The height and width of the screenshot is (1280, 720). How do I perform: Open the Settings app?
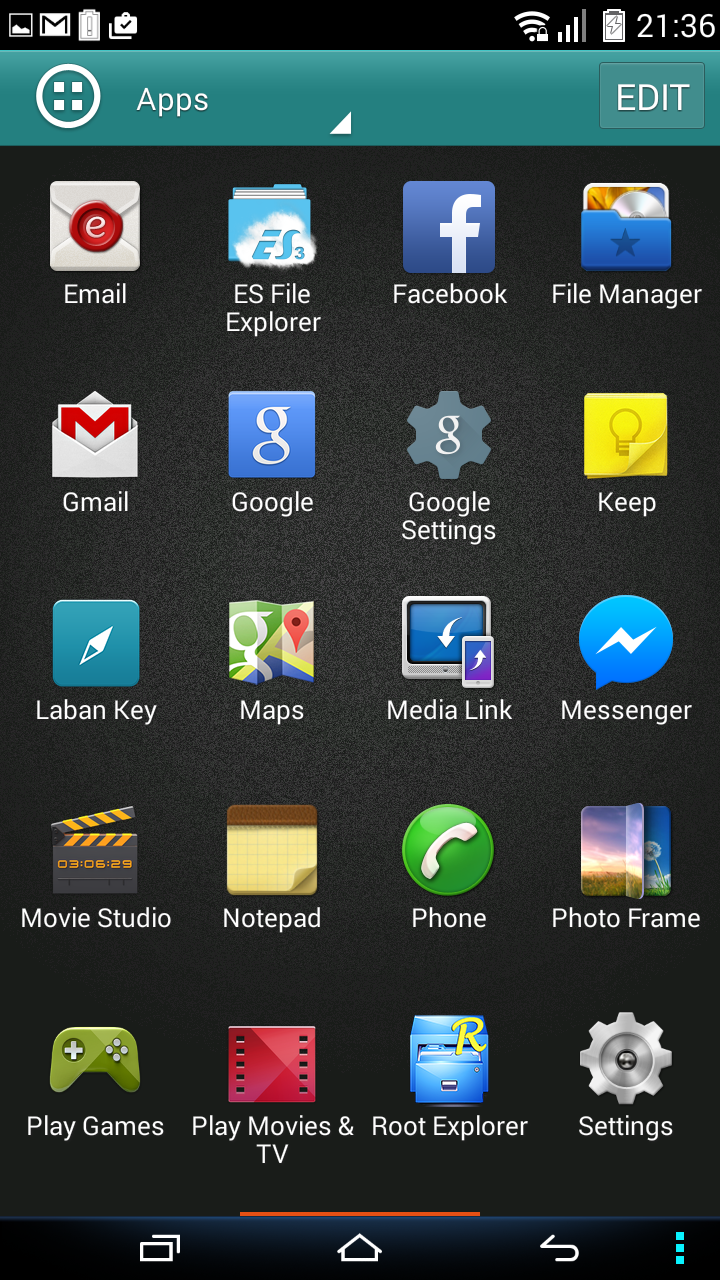point(626,1077)
